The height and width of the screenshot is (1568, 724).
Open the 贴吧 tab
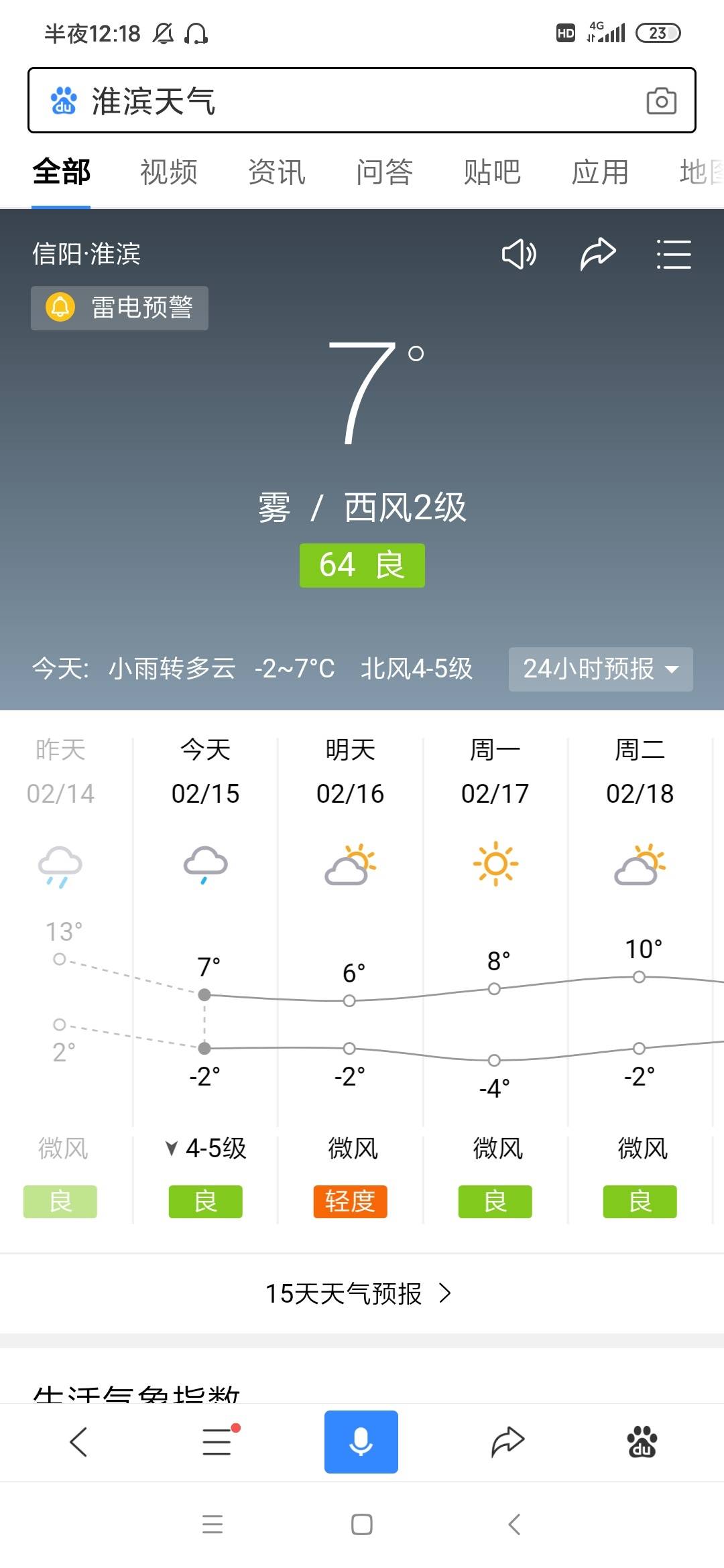[493, 172]
